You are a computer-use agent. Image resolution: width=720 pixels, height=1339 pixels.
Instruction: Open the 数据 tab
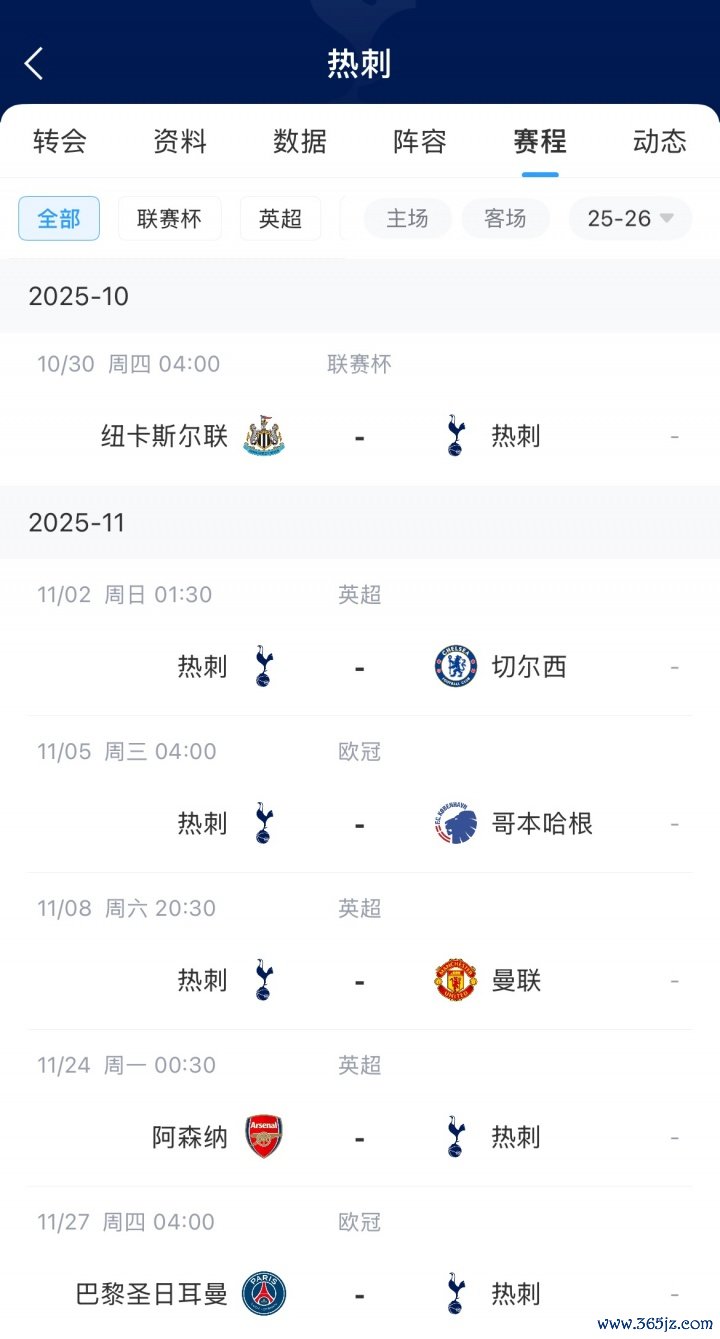pos(300,142)
